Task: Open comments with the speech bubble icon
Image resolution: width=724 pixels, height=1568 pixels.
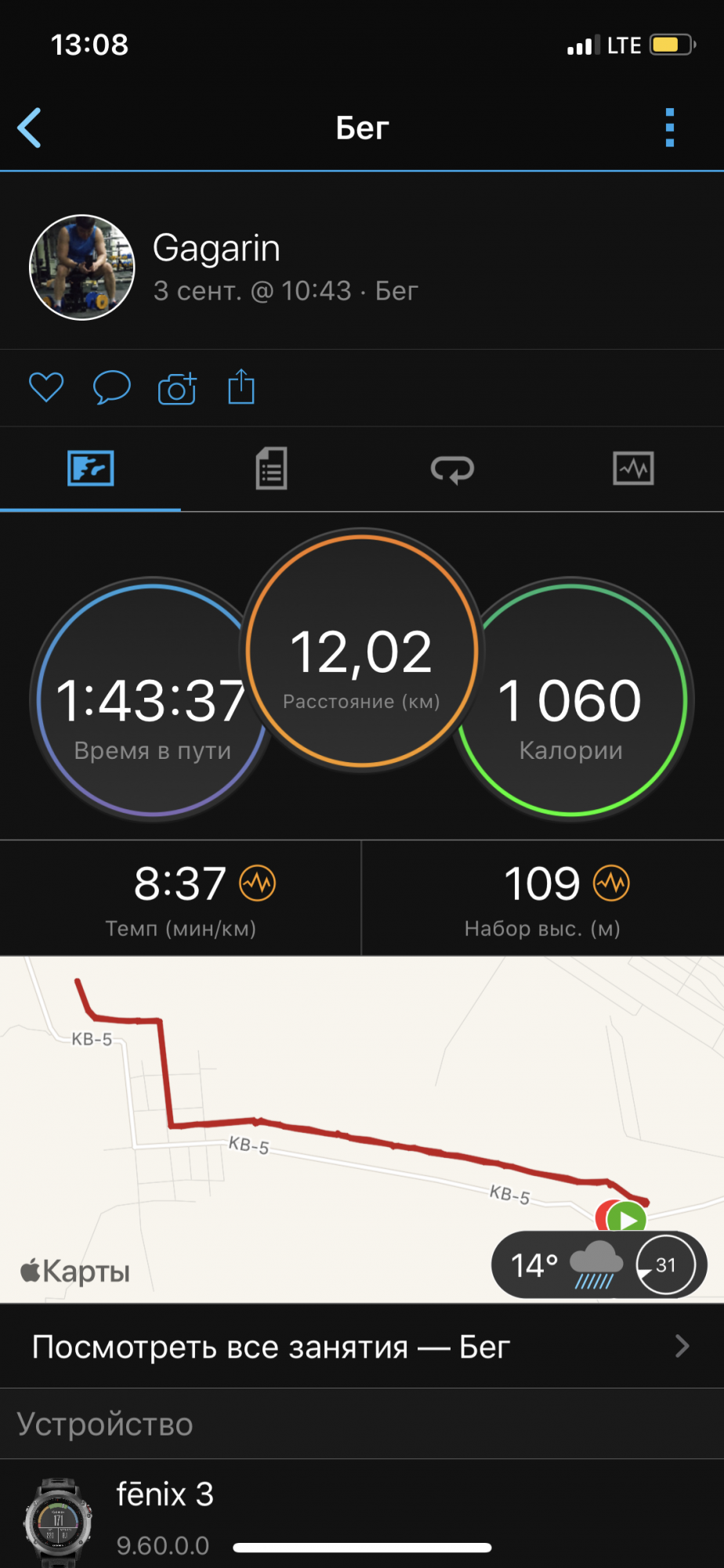Action: click(111, 387)
